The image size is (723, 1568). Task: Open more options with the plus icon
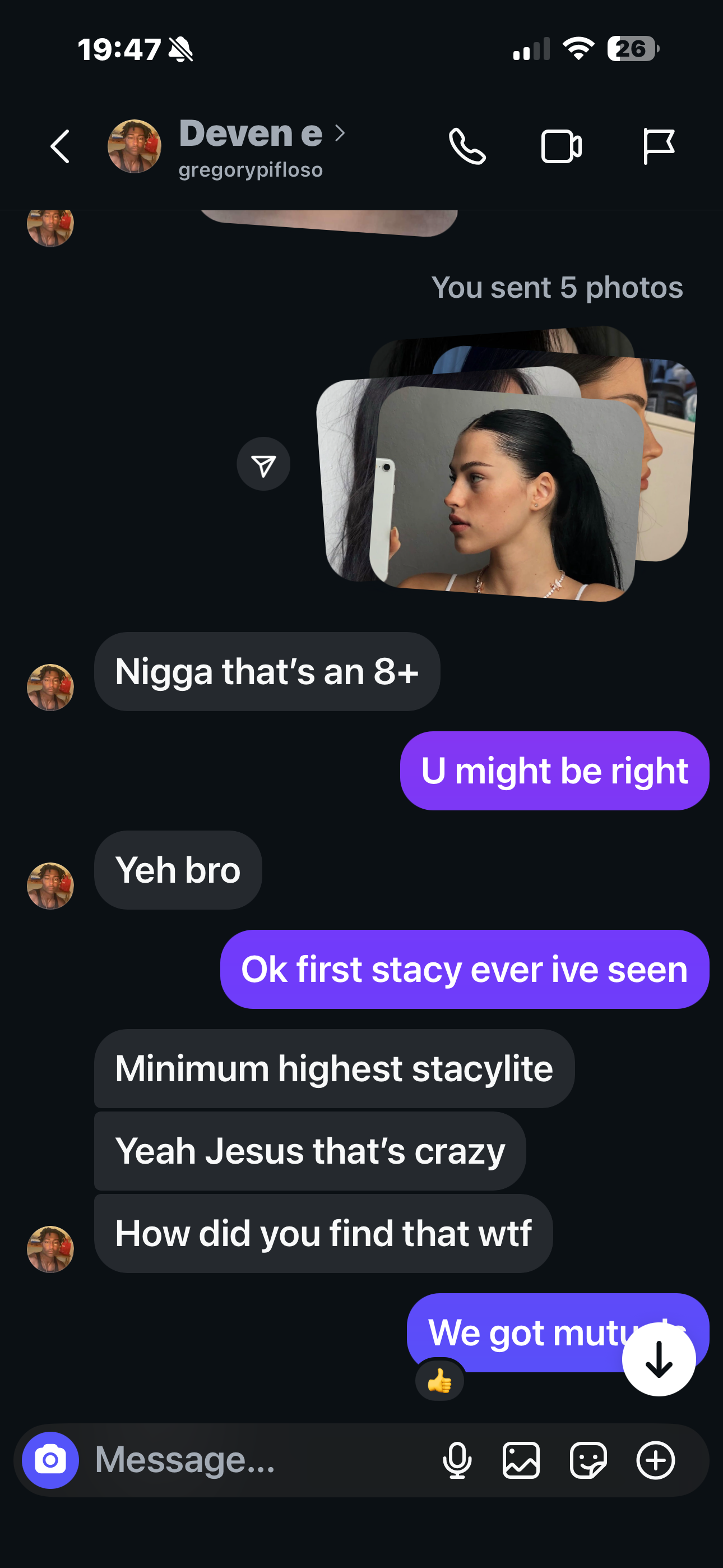tap(655, 1460)
